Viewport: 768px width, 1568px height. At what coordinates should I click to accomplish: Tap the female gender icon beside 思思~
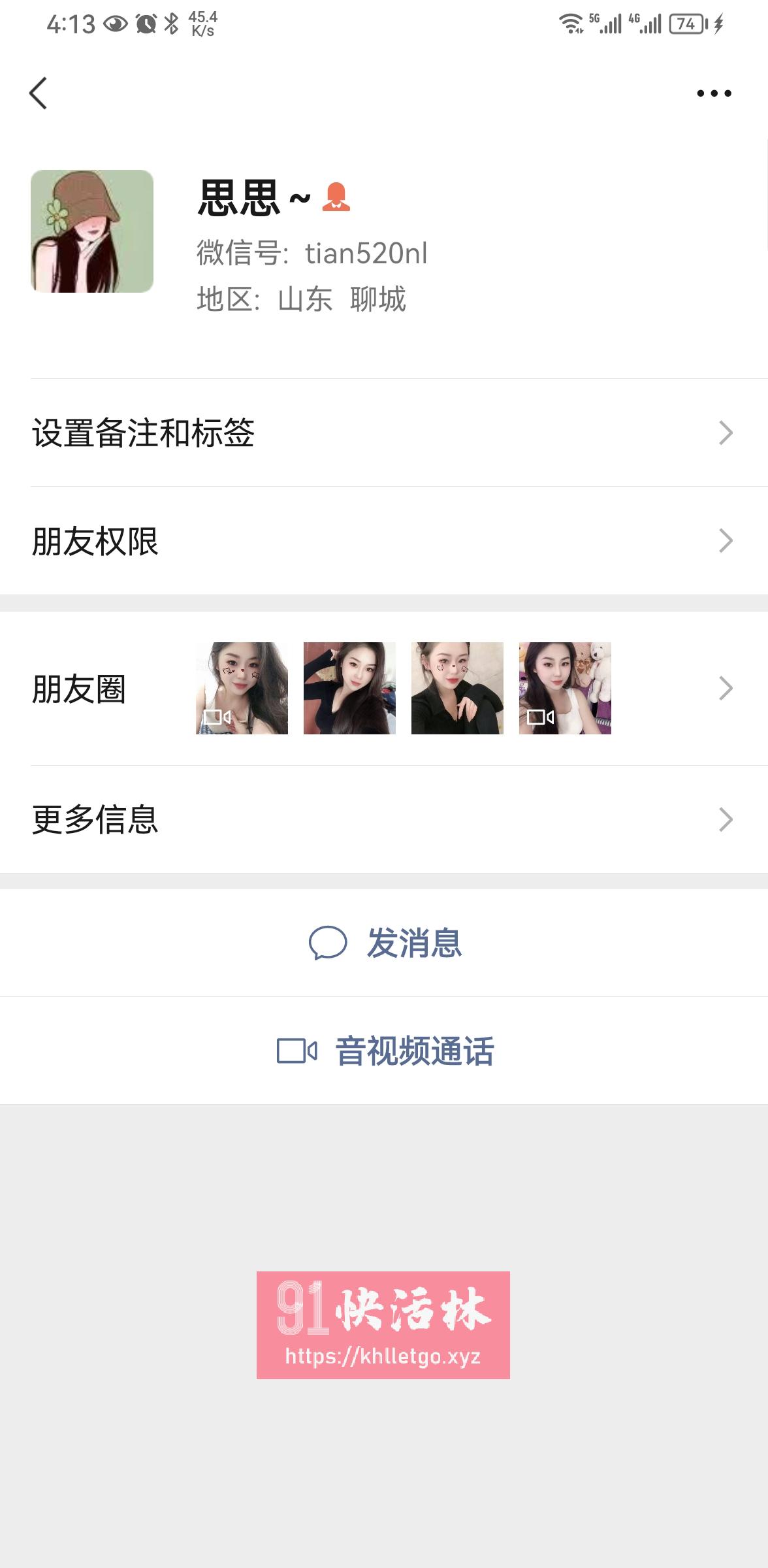click(336, 197)
